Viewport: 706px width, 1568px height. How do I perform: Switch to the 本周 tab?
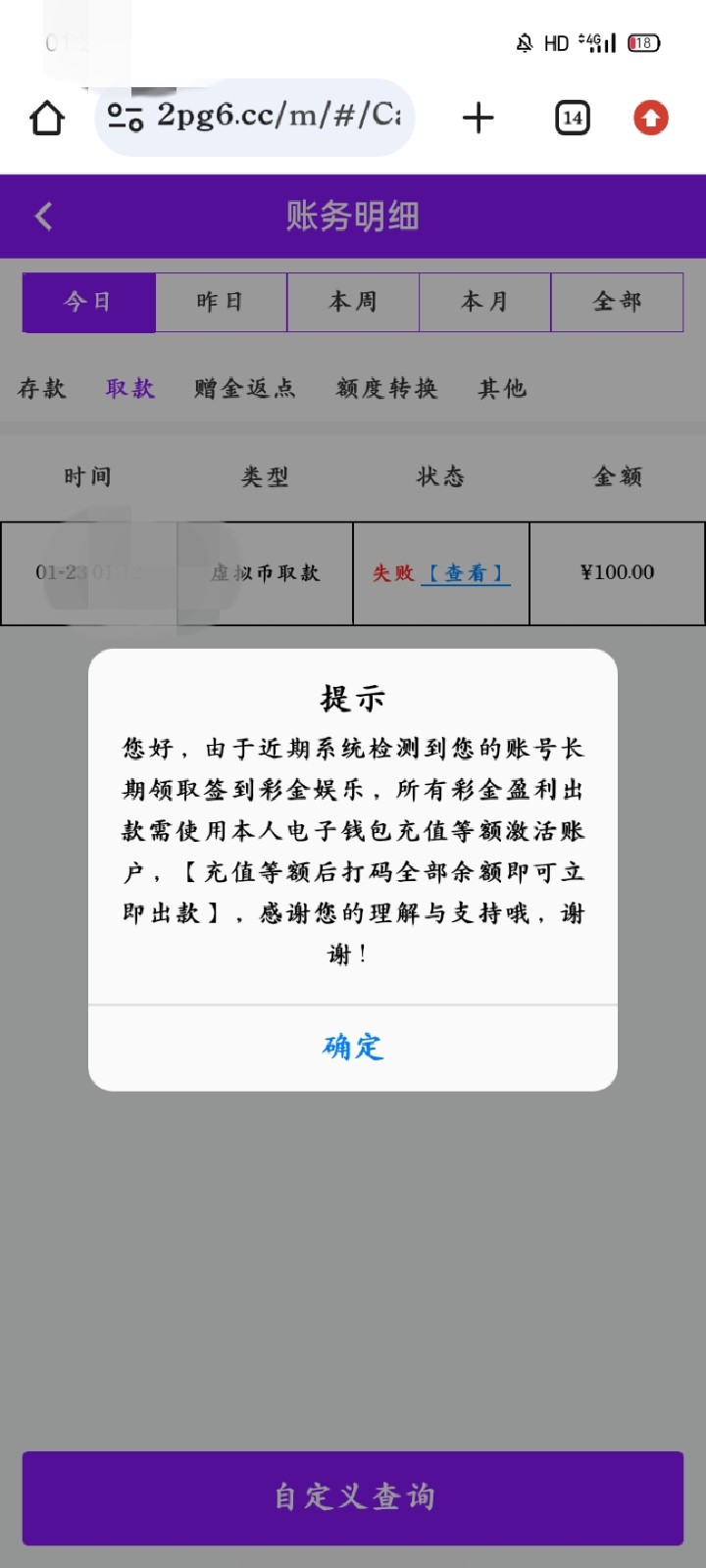(x=353, y=302)
